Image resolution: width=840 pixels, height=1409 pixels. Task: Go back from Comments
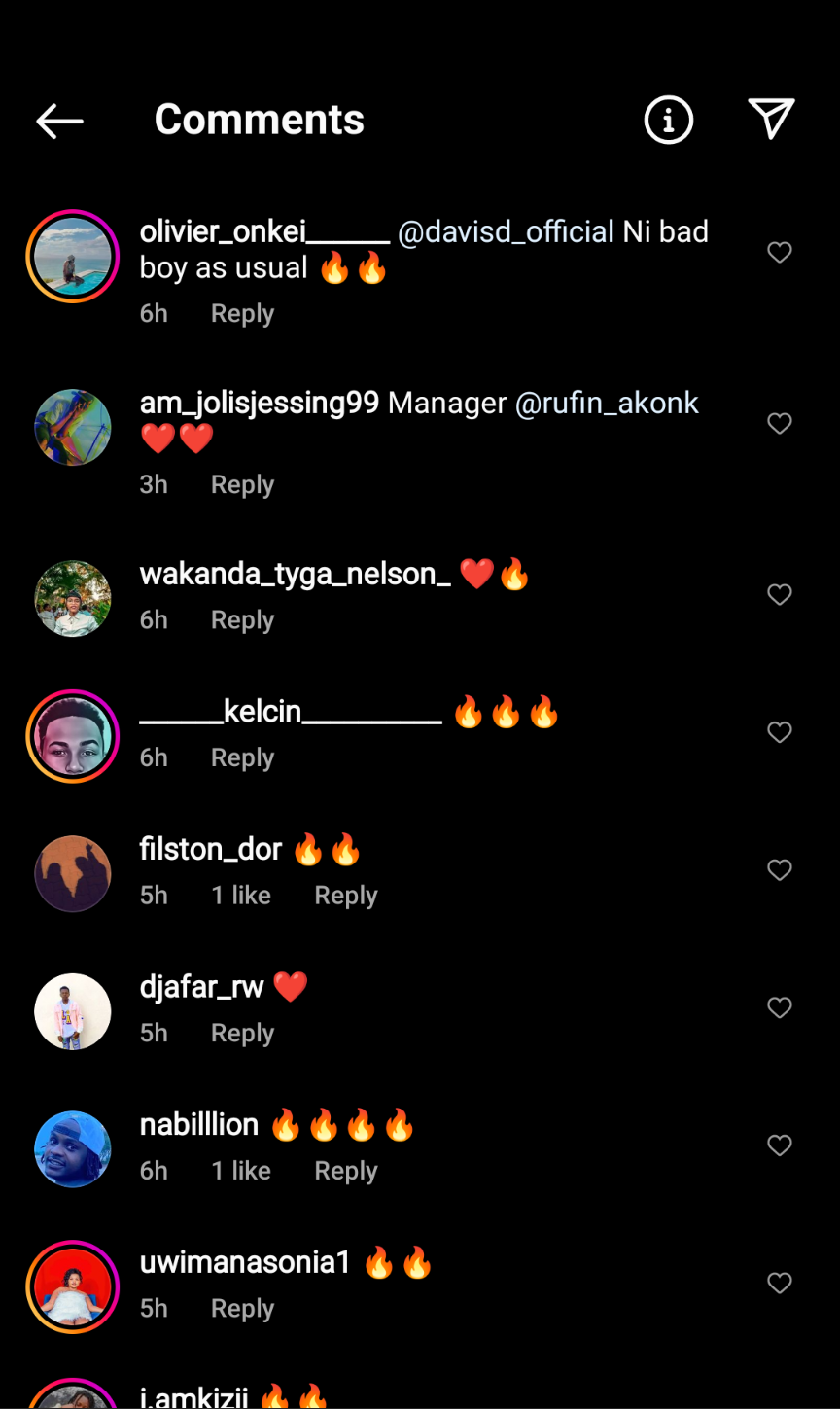tap(59, 121)
